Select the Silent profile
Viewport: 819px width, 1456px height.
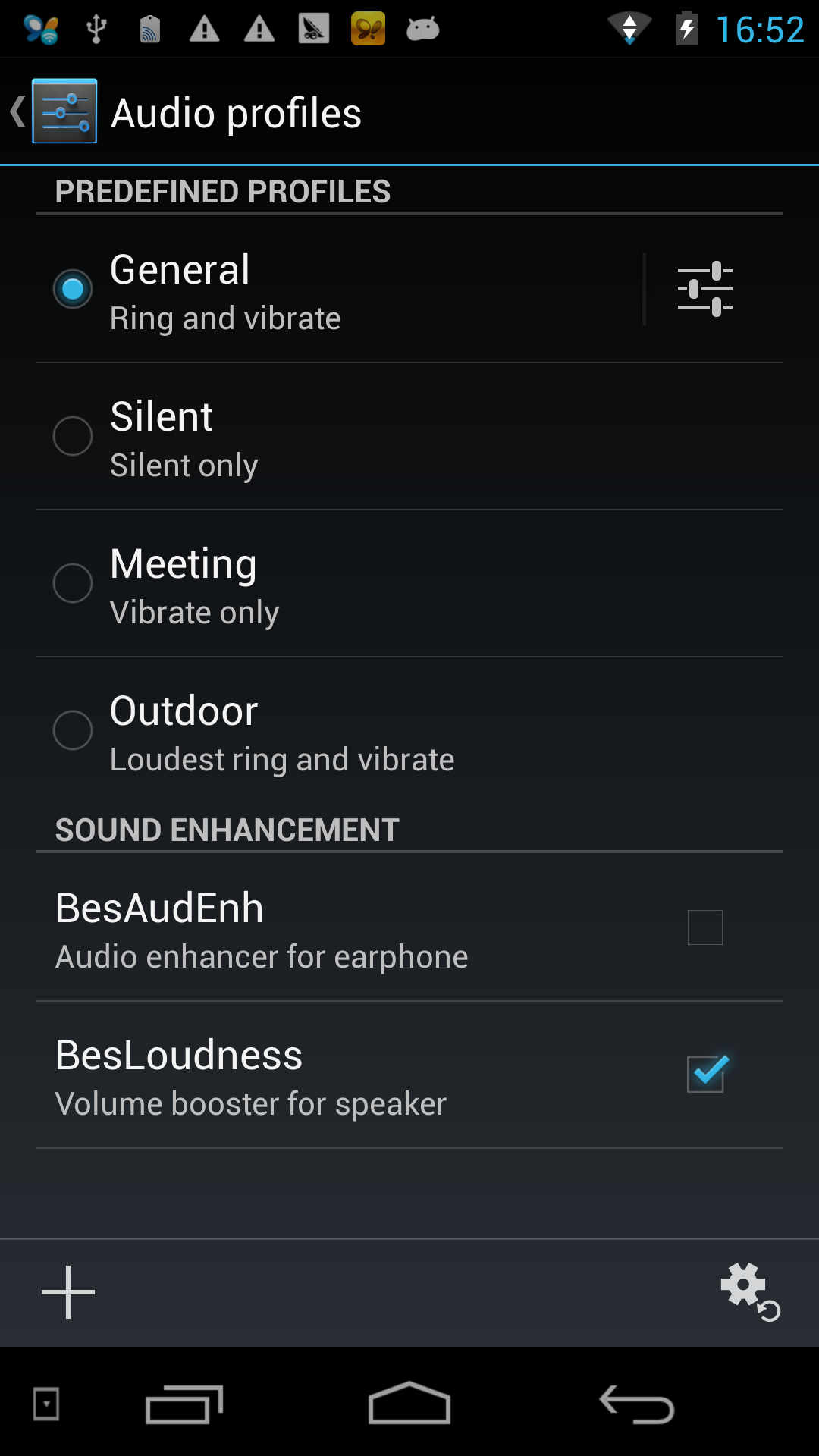(409, 437)
